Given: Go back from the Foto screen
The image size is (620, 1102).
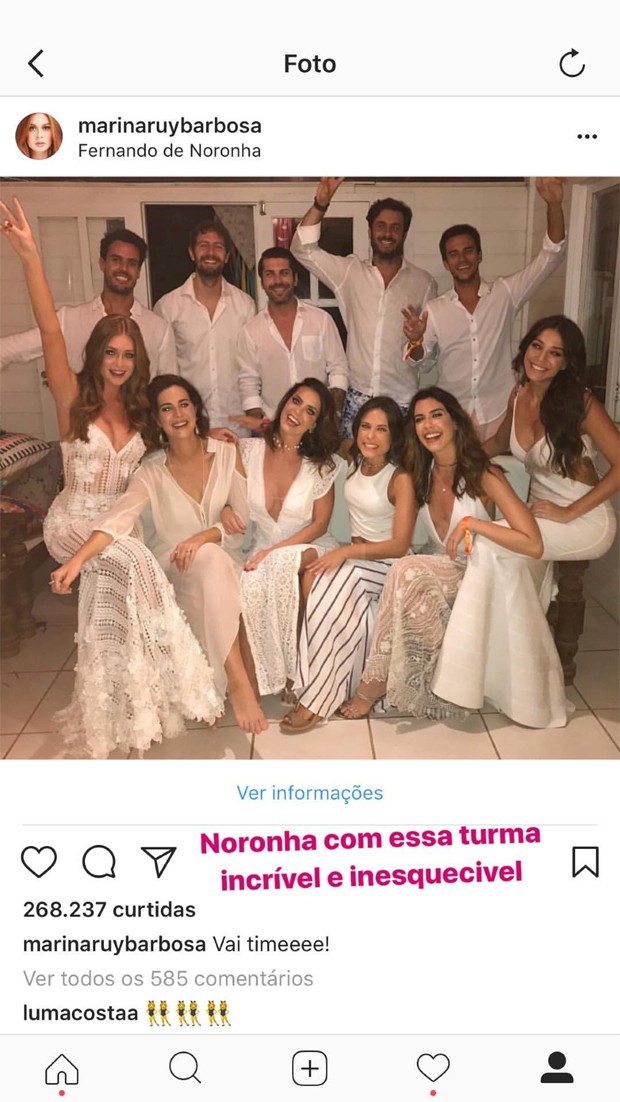Looking at the screenshot, I should tap(36, 64).
